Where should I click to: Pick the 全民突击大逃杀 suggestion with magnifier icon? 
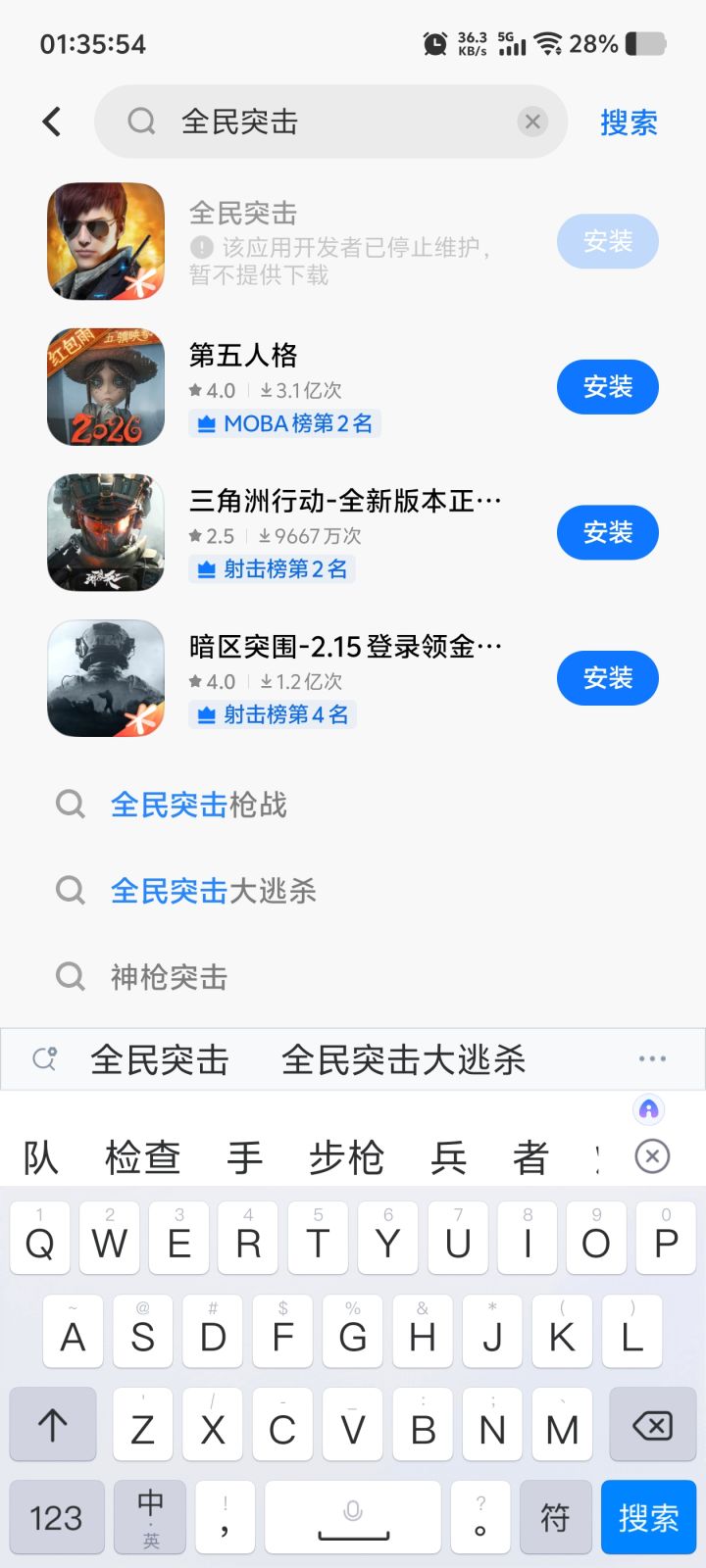click(213, 891)
